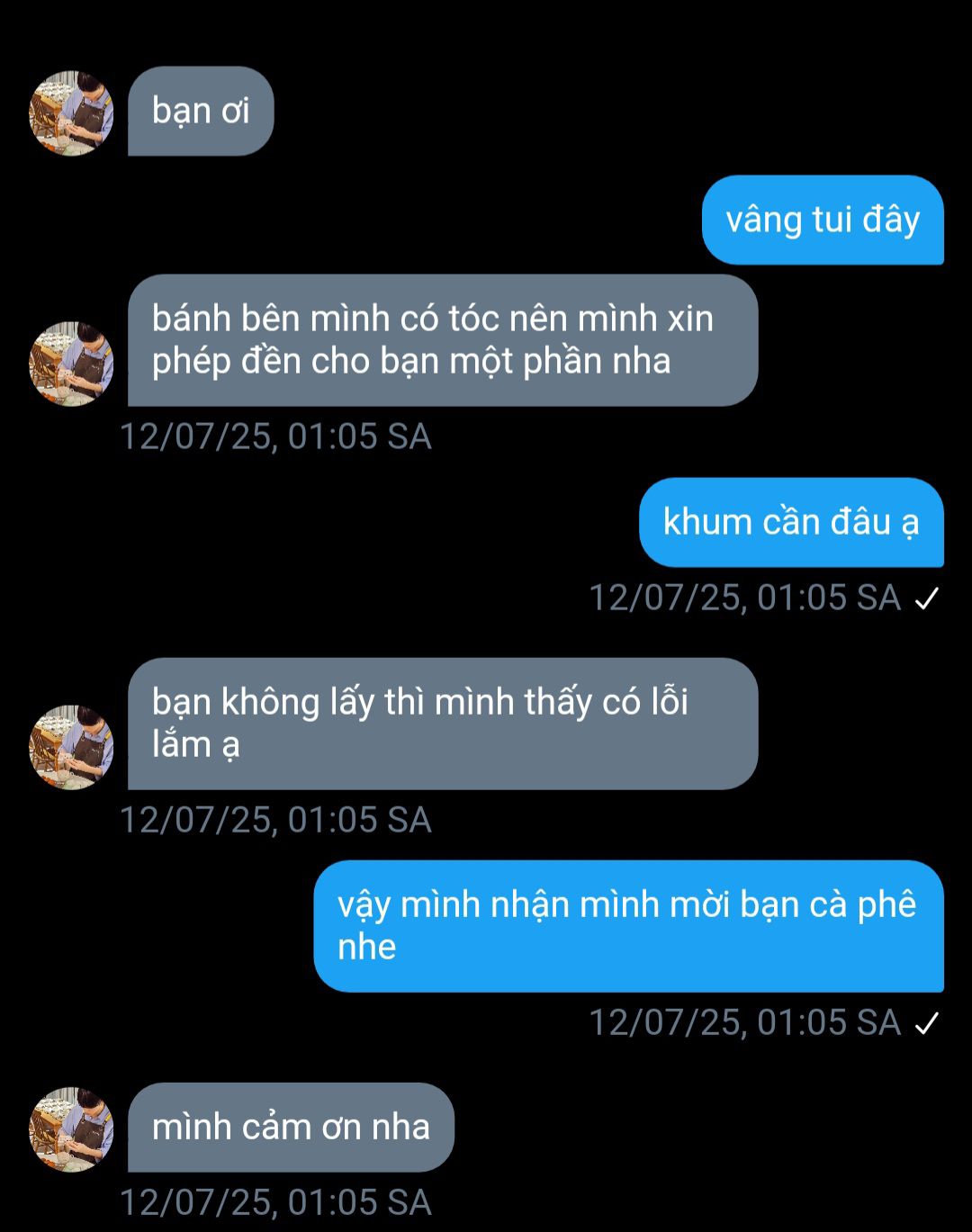Open sender's avatar beside "bạn ơi" message

71,113
